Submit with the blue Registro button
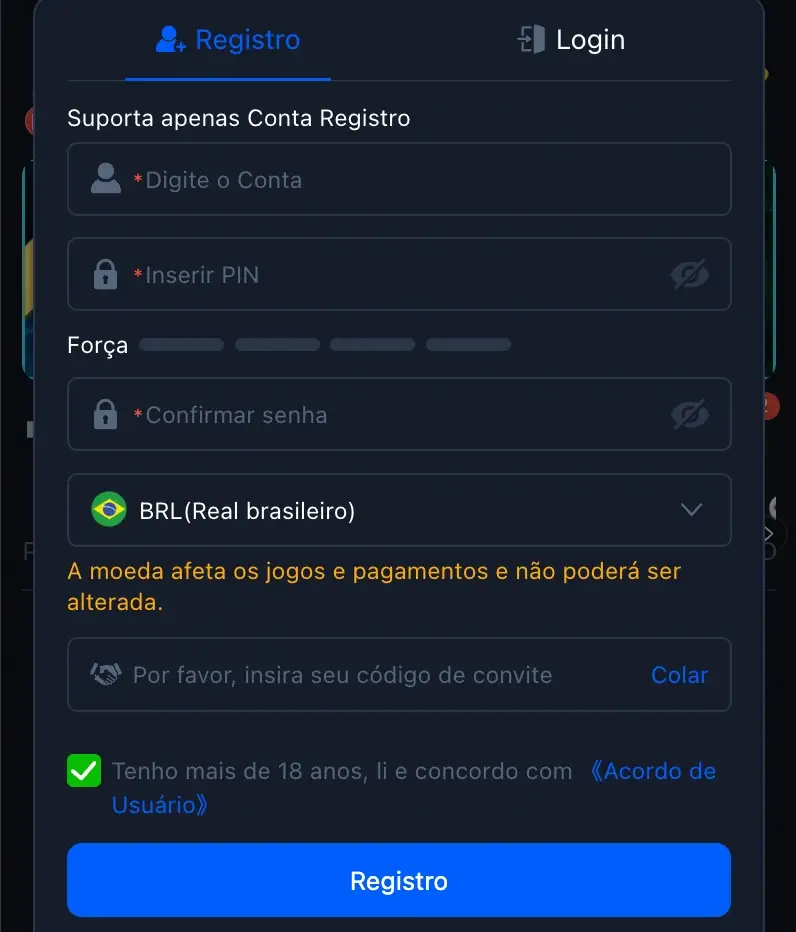Viewport: 796px width, 932px height. 398,880
